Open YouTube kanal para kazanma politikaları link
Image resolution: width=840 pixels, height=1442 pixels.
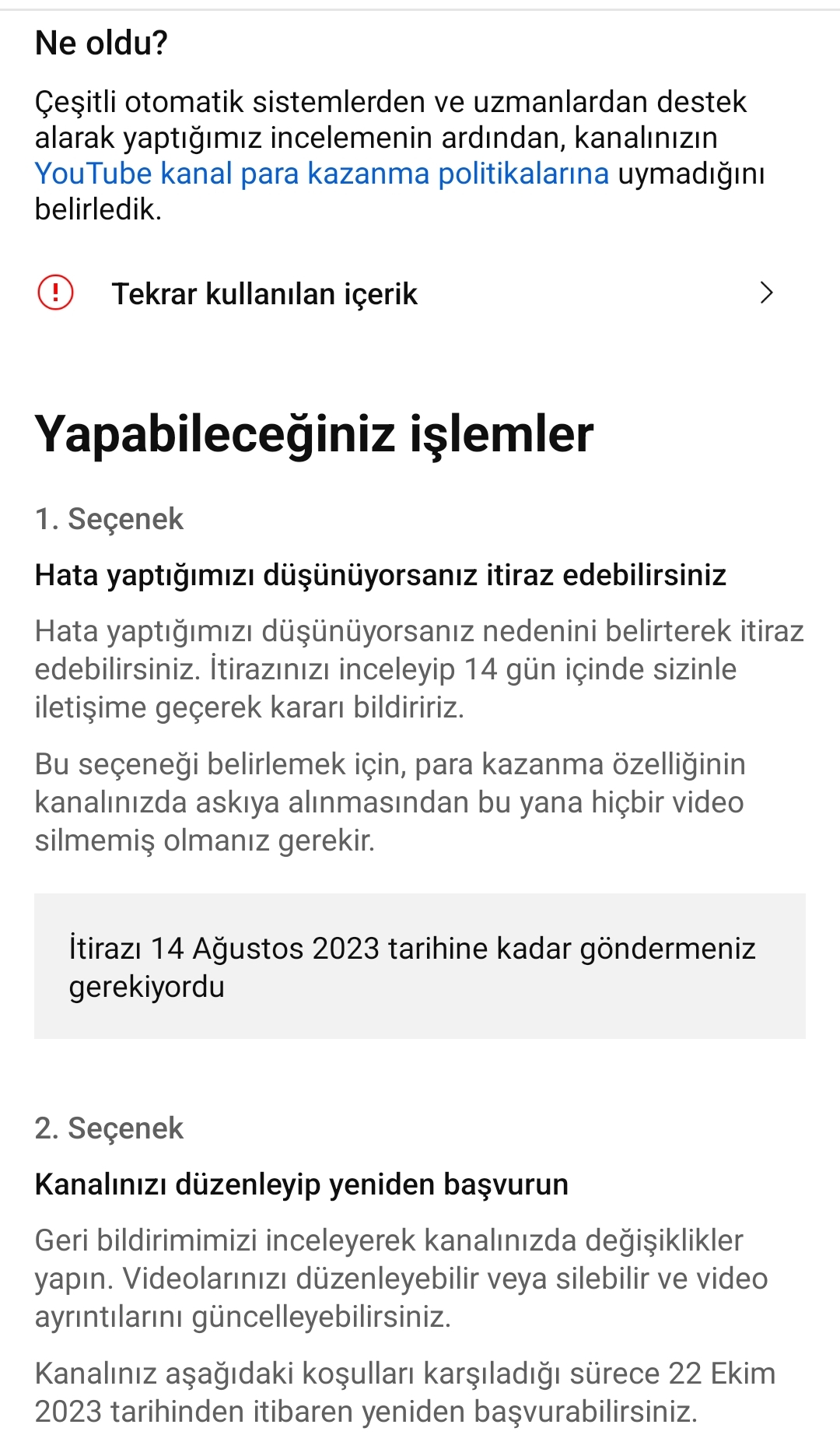(x=321, y=174)
